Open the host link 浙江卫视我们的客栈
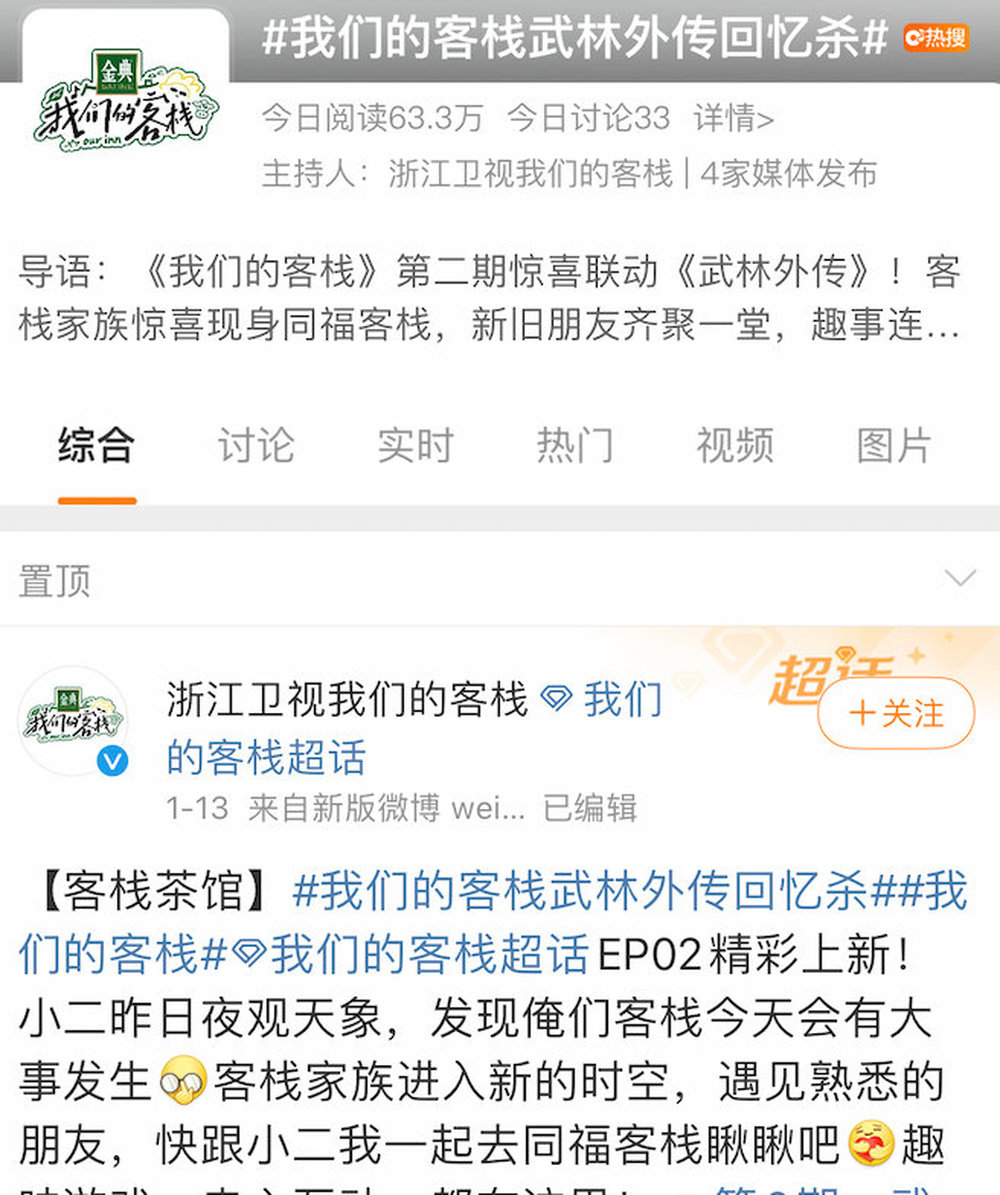The width and height of the screenshot is (1000, 1195). click(530, 173)
